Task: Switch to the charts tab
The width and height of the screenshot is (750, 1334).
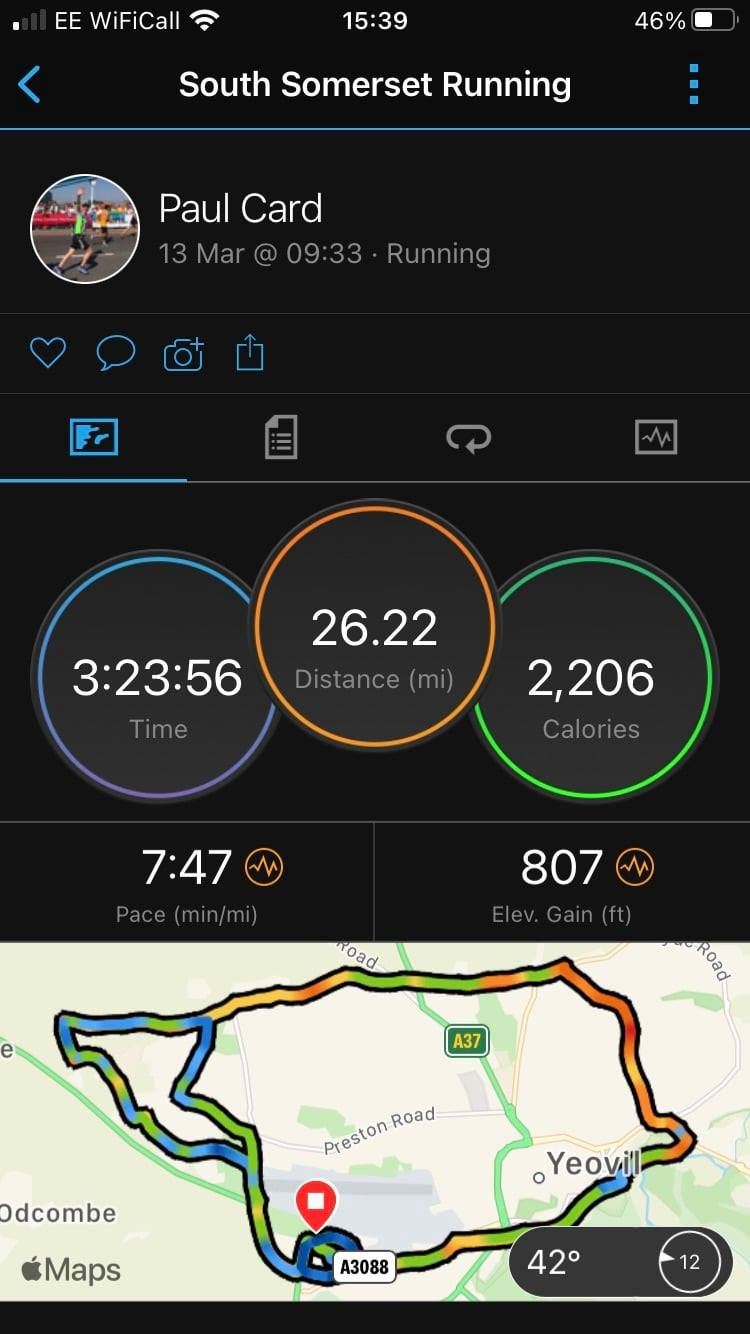Action: pyautogui.click(x=656, y=438)
